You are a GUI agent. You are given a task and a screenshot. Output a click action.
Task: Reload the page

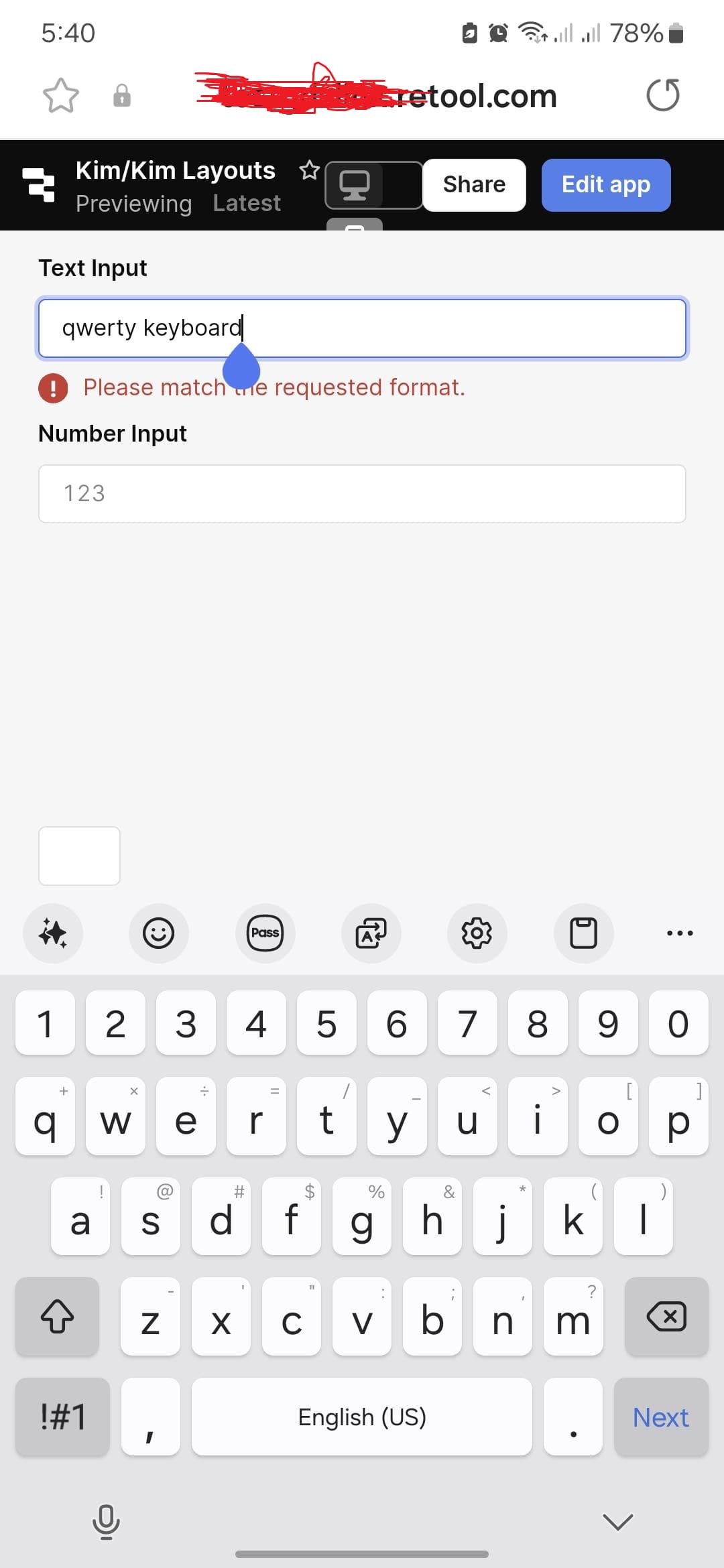pyautogui.click(x=663, y=94)
